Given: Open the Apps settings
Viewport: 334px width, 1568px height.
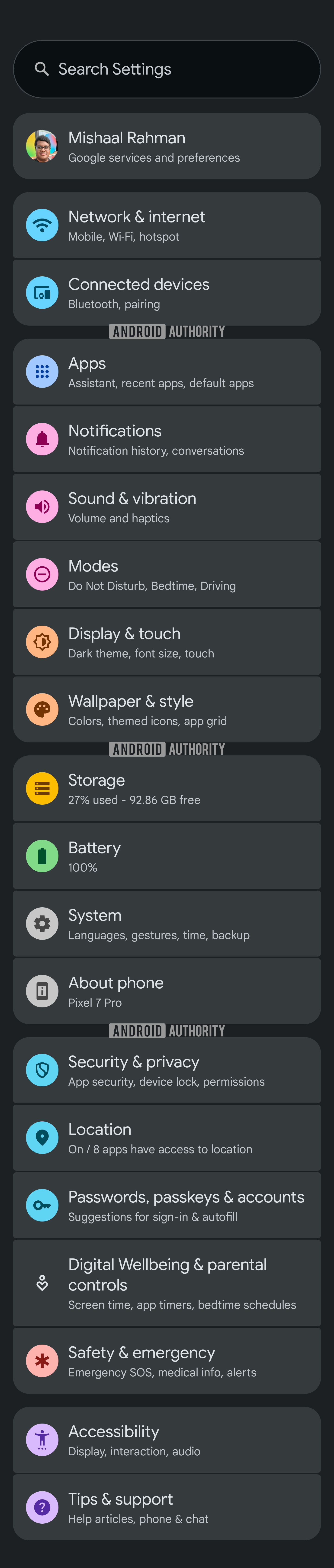Looking at the screenshot, I should pyautogui.click(x=167, y=372).
